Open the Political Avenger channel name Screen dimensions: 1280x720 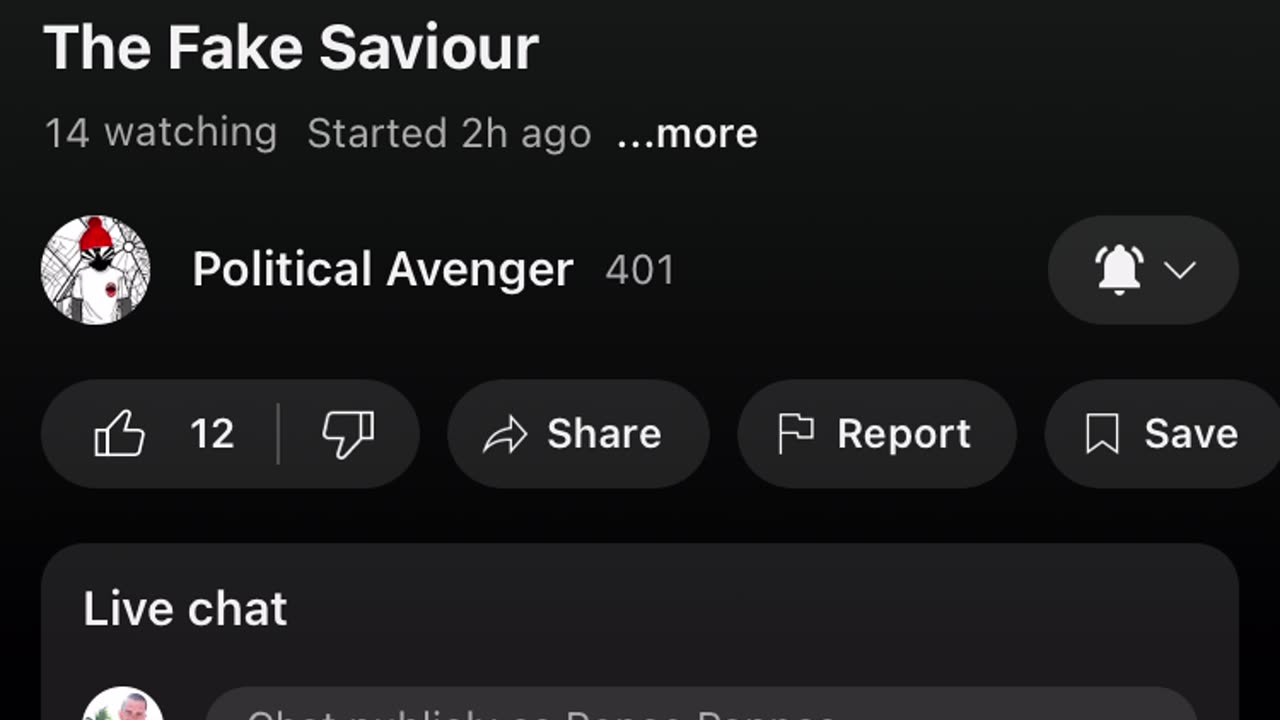(x=382, y=270)
